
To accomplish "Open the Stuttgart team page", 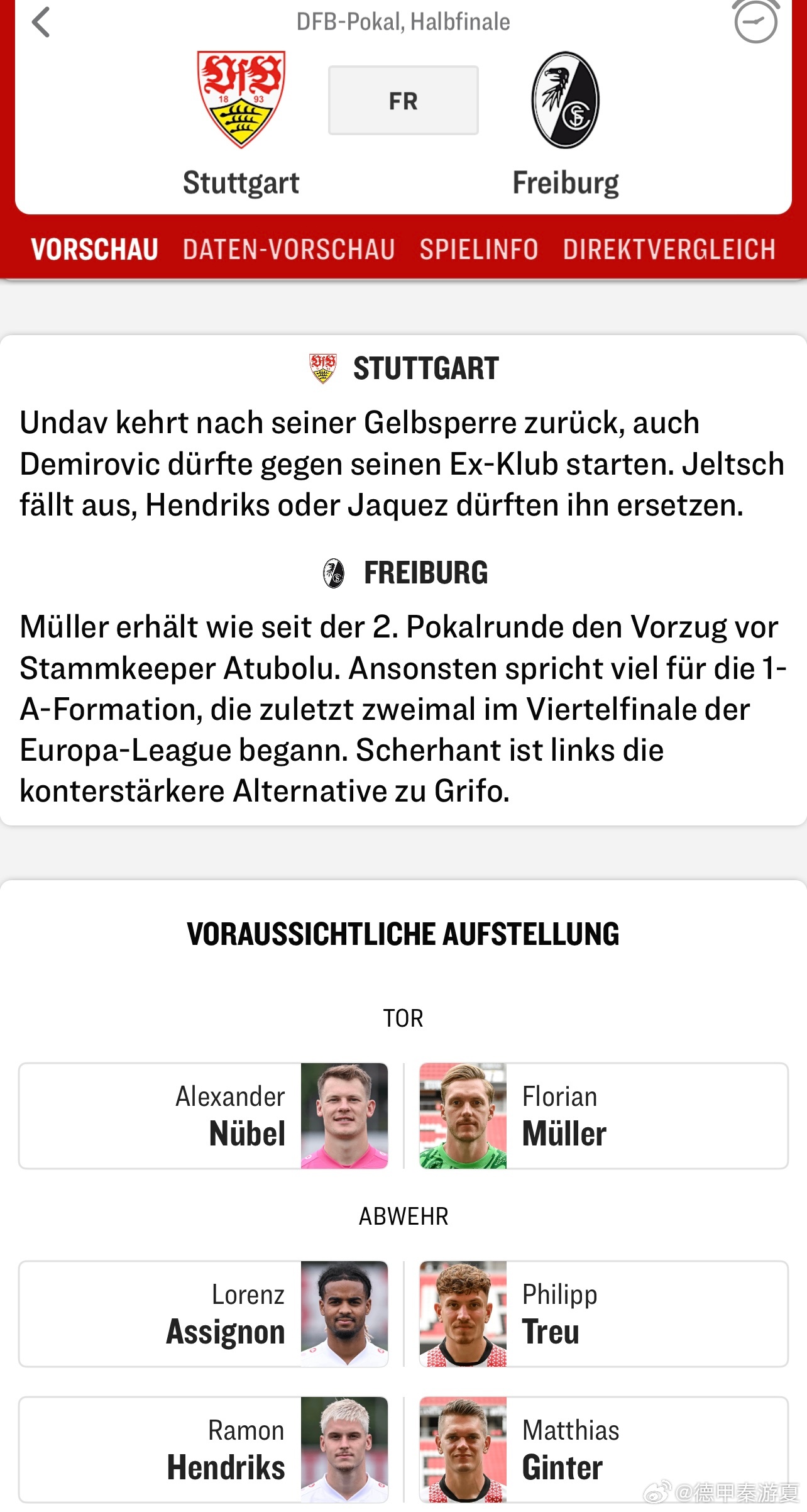I will pos(241,124).
